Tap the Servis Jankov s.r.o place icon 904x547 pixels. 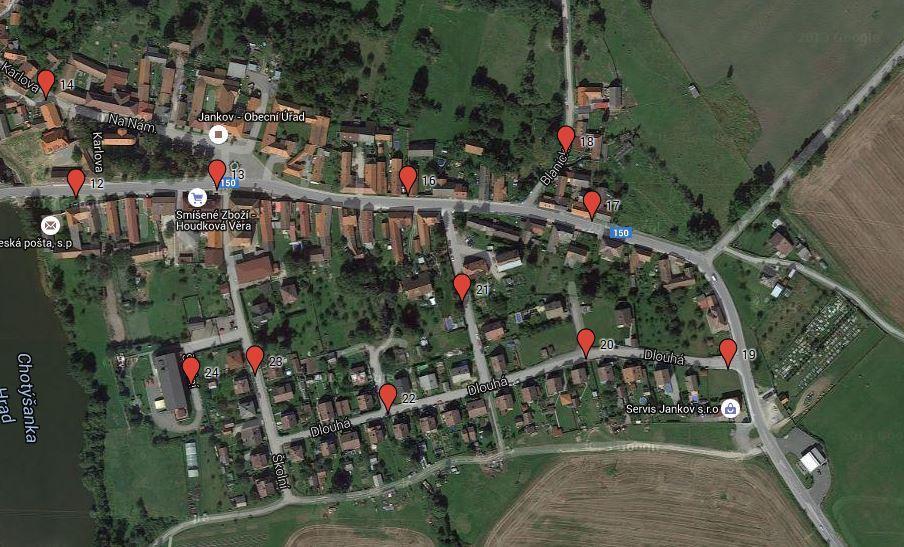tap(731, 407)
